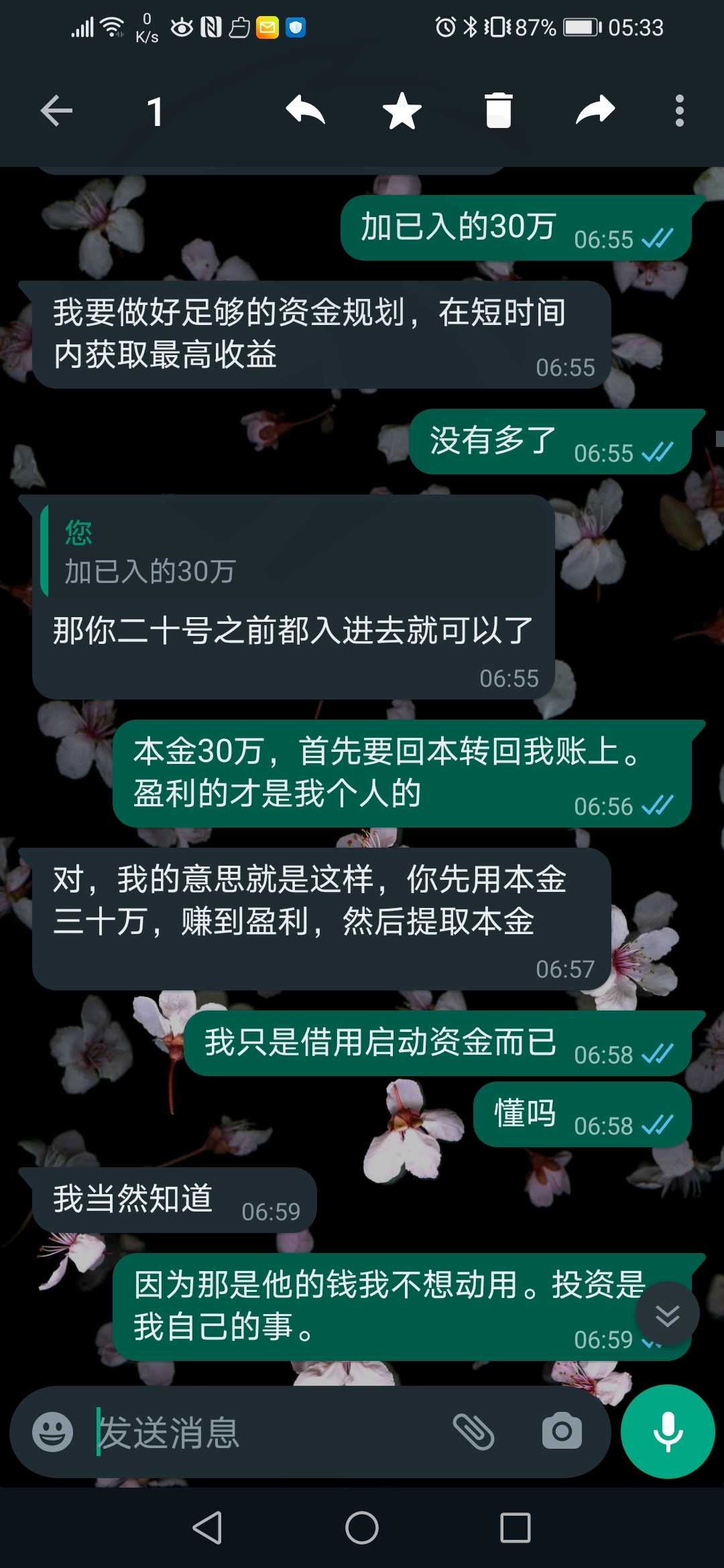Screen dimensions: 724x1568
Task: Open the recent apps overview
Action: click(x=516, y=1528)
